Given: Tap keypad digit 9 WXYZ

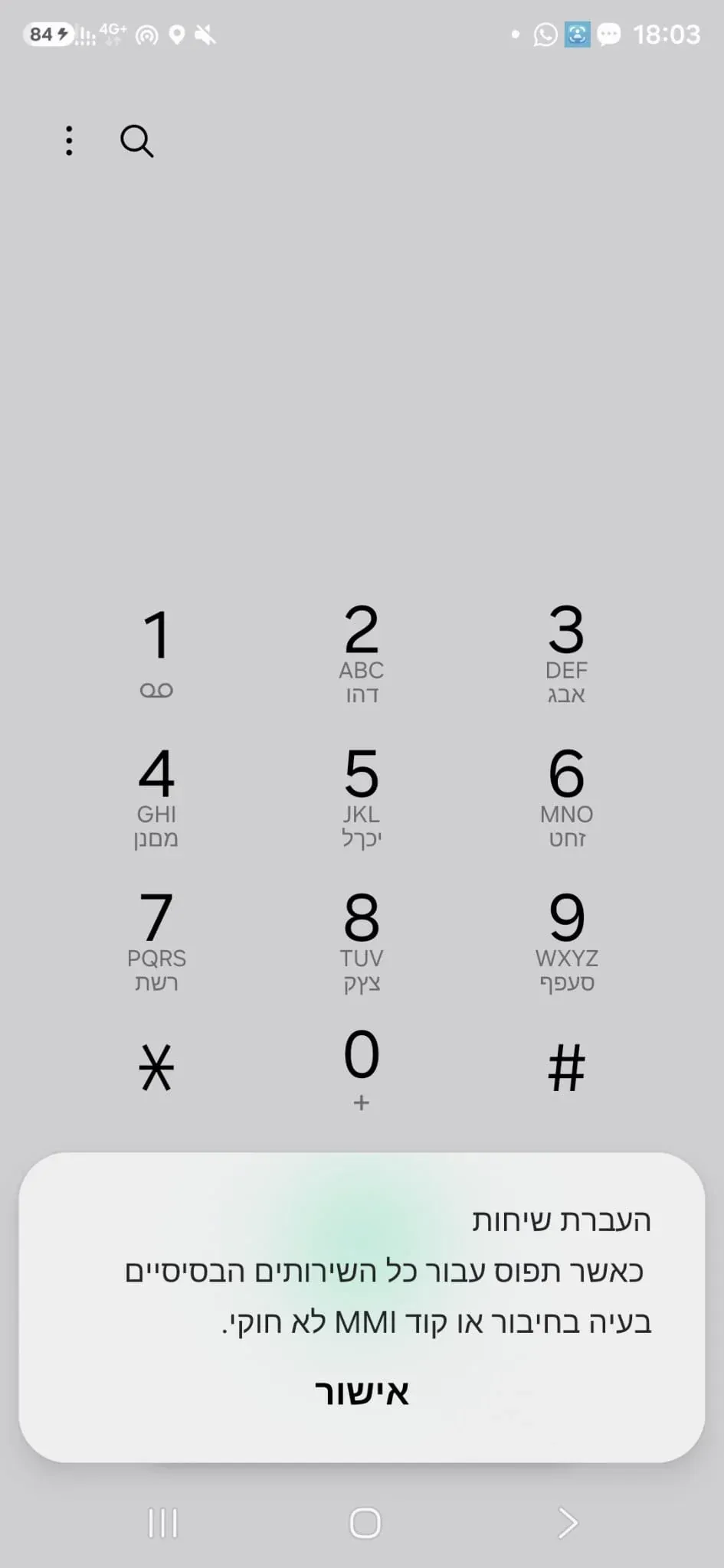Looking at the screenshot, I should (x=567, y=941).
